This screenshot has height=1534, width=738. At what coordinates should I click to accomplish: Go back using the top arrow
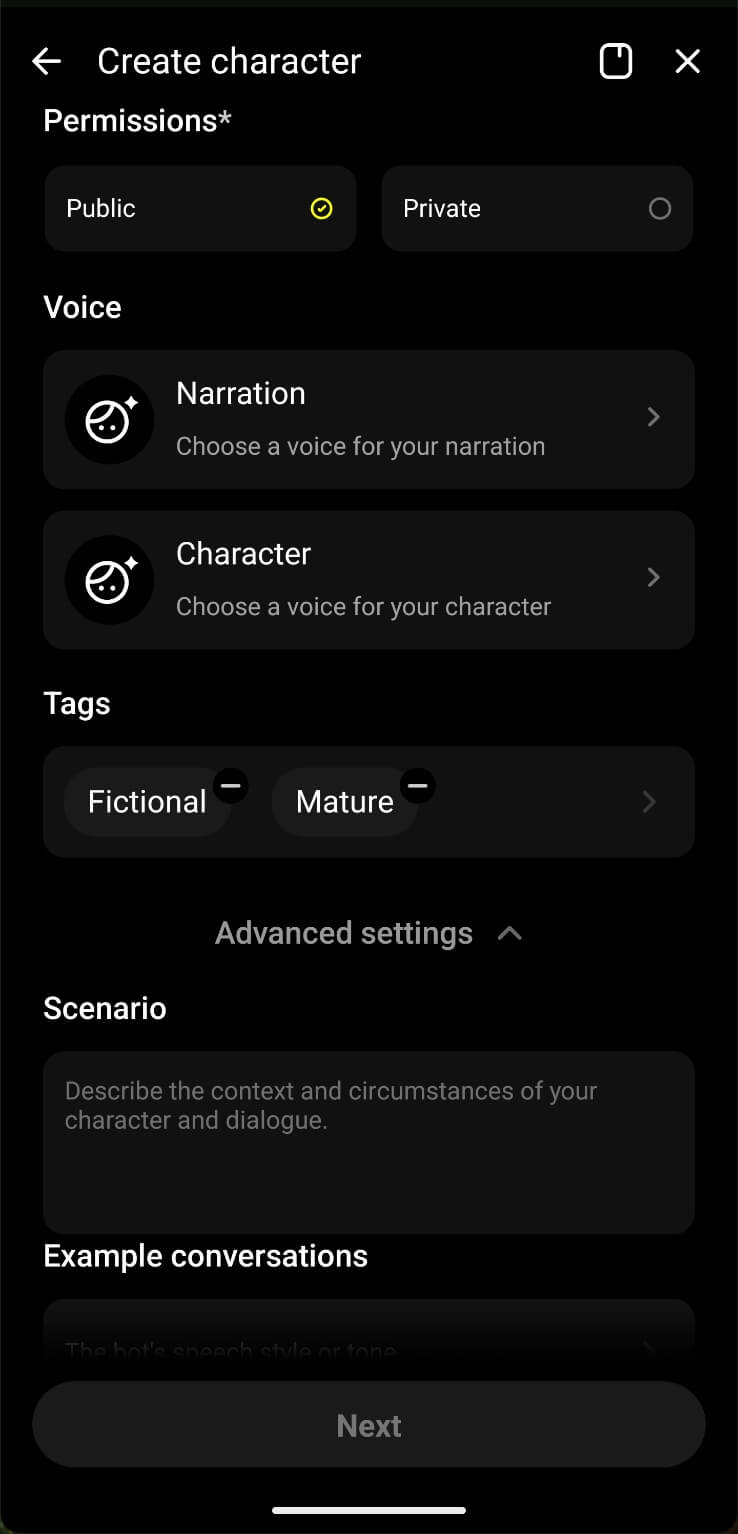(47, 62)
